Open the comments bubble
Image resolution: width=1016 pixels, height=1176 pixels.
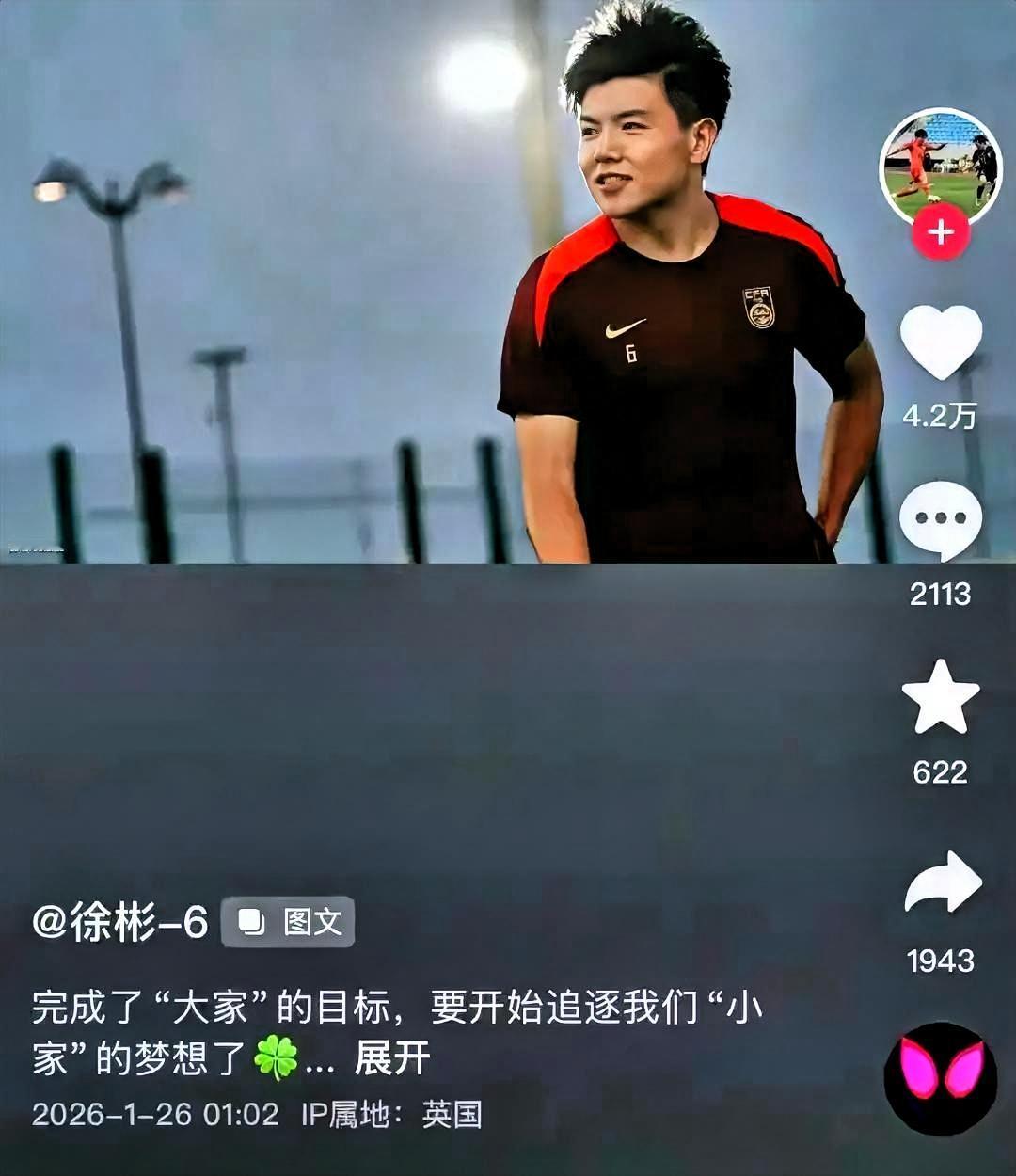941,520
